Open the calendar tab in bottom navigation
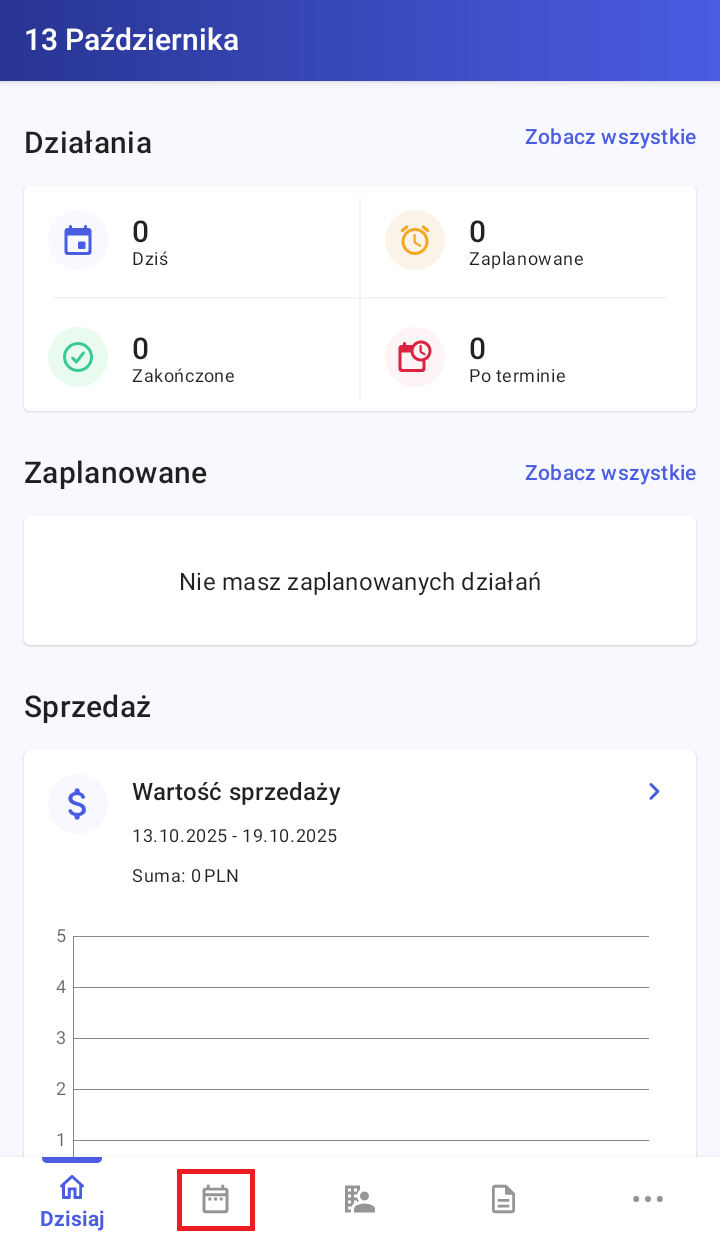 [216, 1199]
